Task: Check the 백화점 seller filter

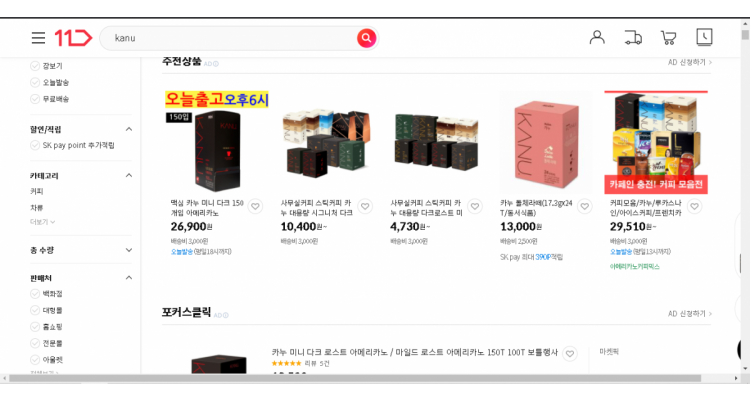Action: tap(36, 294)
